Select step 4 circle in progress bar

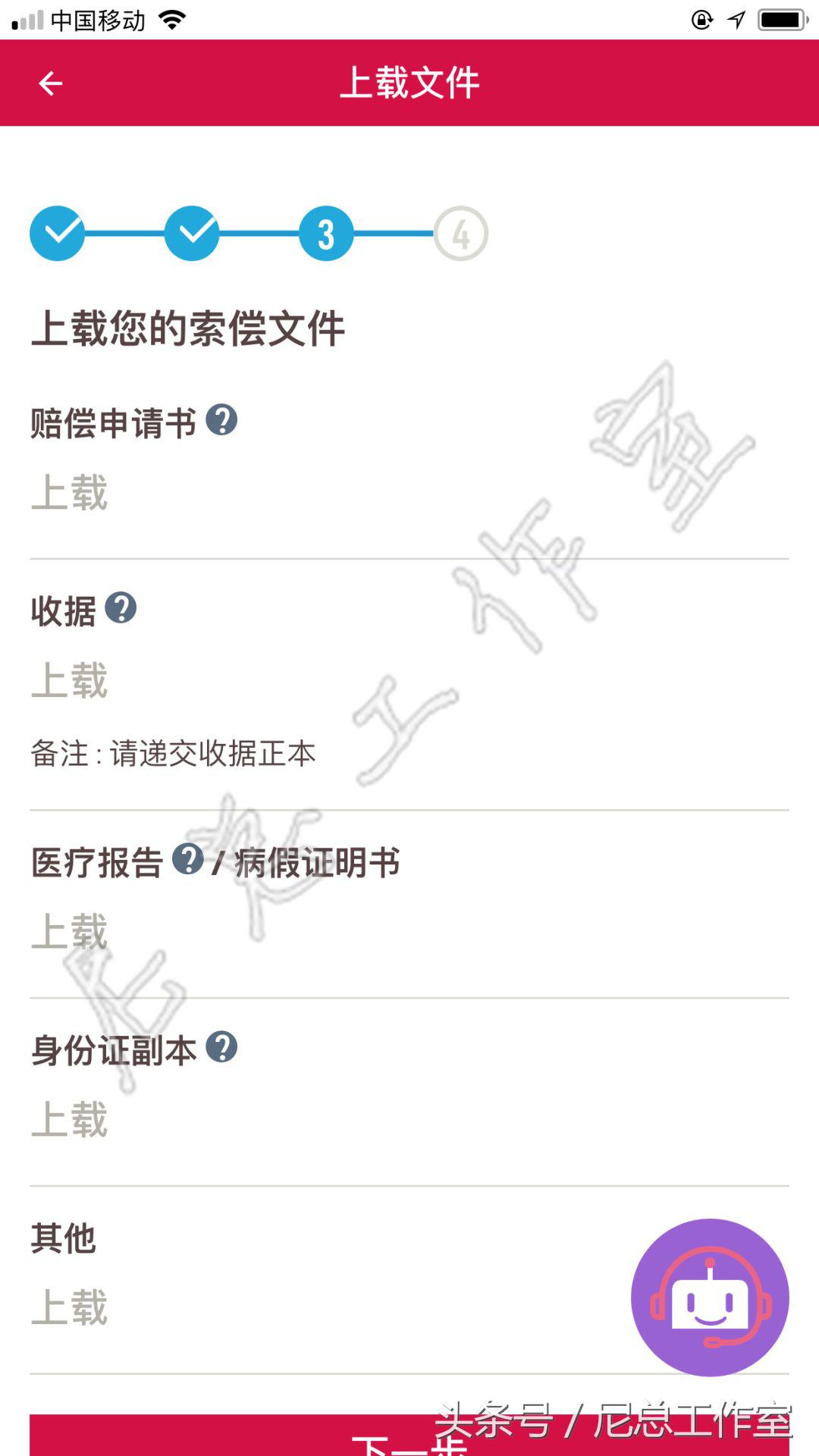[461, 234]
